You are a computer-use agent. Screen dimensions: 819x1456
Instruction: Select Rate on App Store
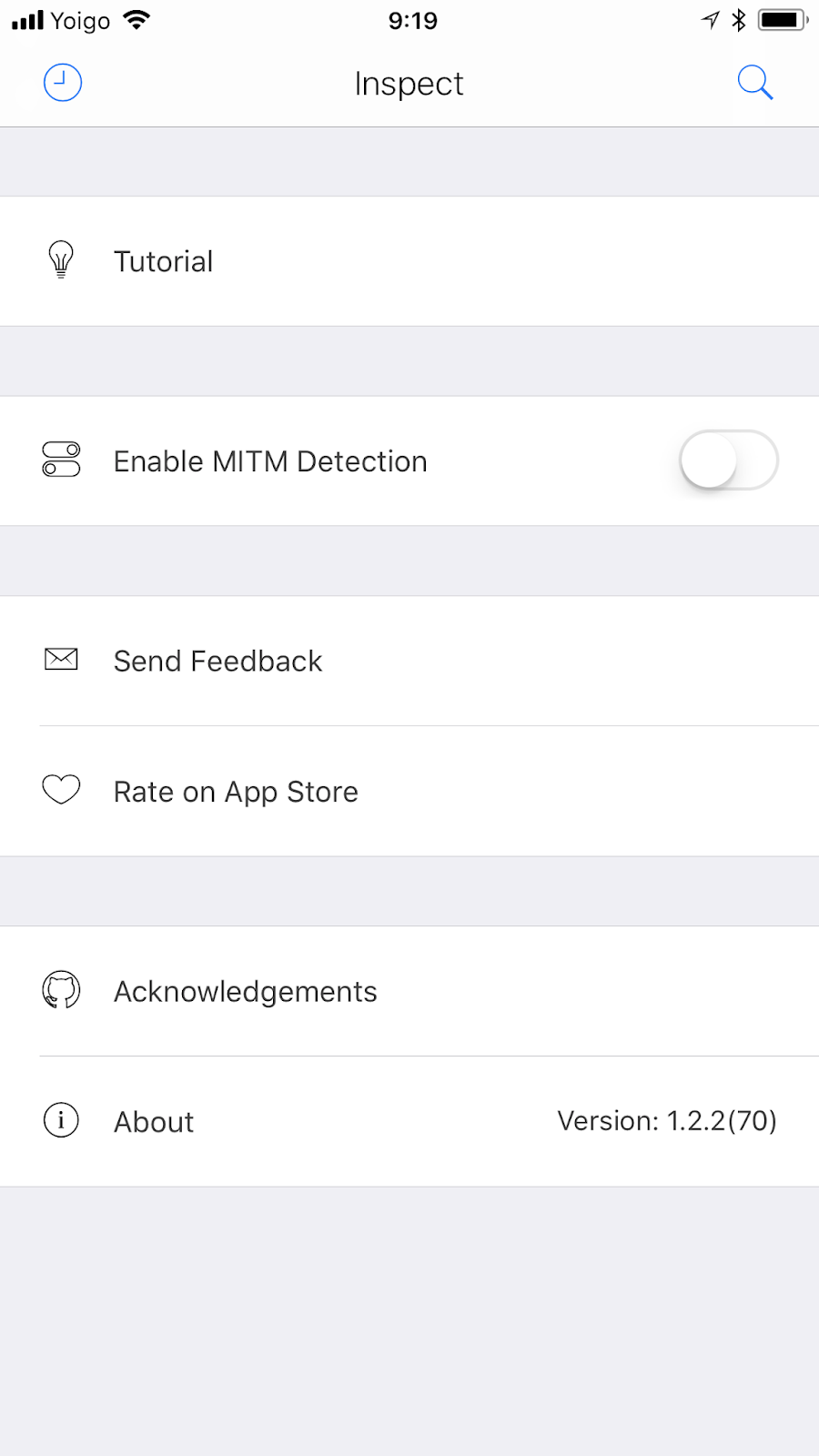point(409,791)
